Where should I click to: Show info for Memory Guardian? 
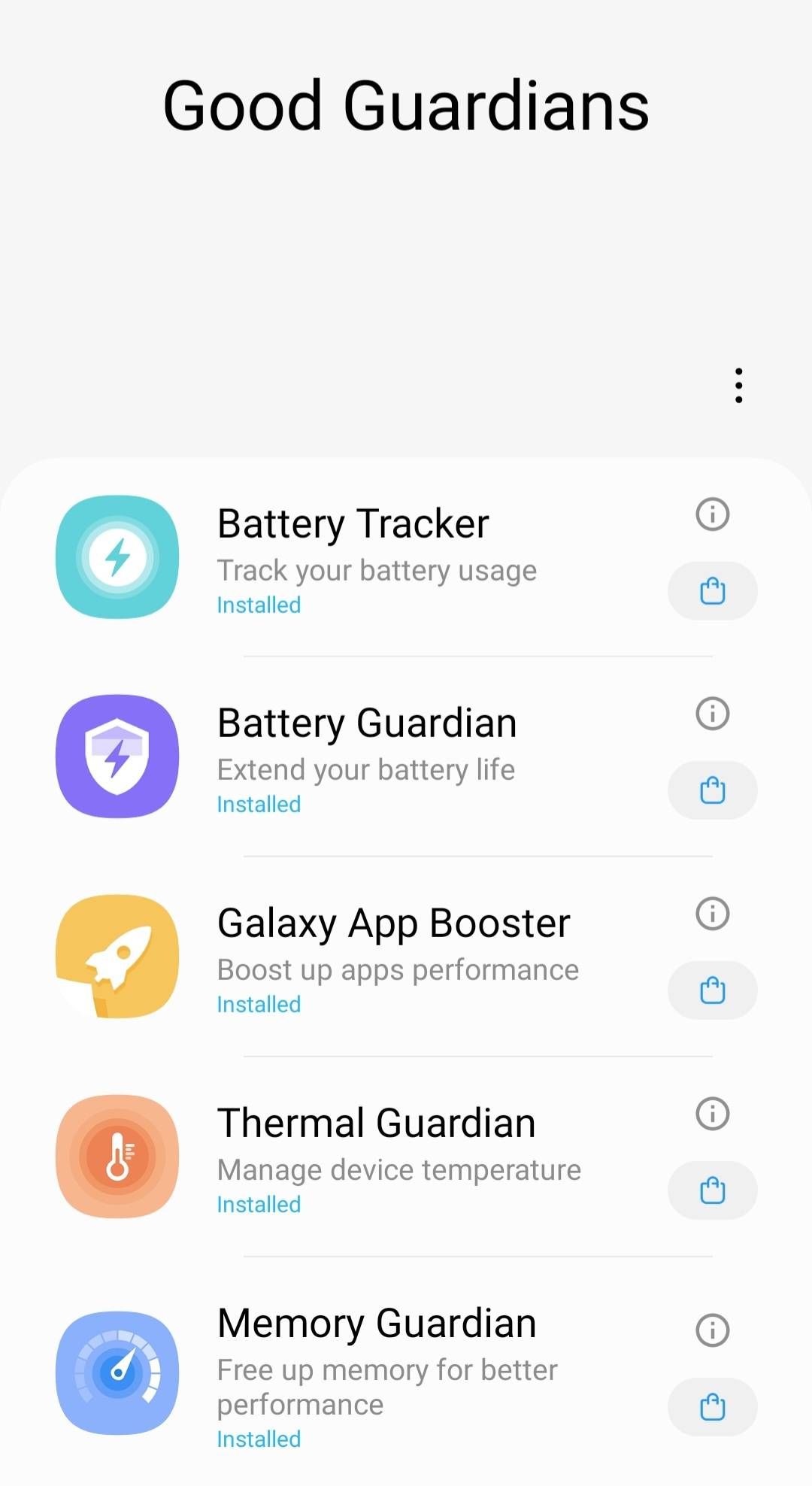712,1330
